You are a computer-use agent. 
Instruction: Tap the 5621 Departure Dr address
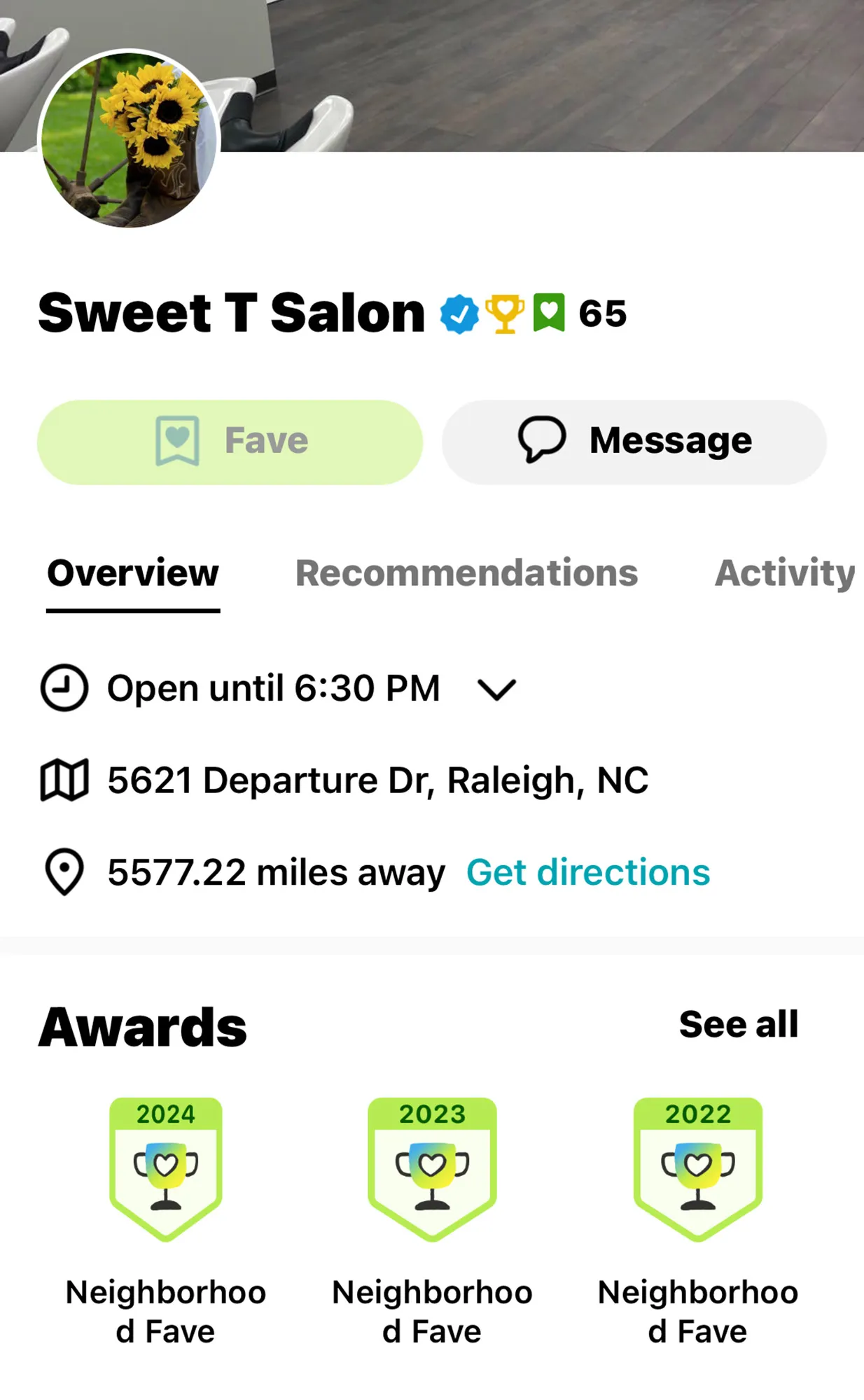coord(378,780)
